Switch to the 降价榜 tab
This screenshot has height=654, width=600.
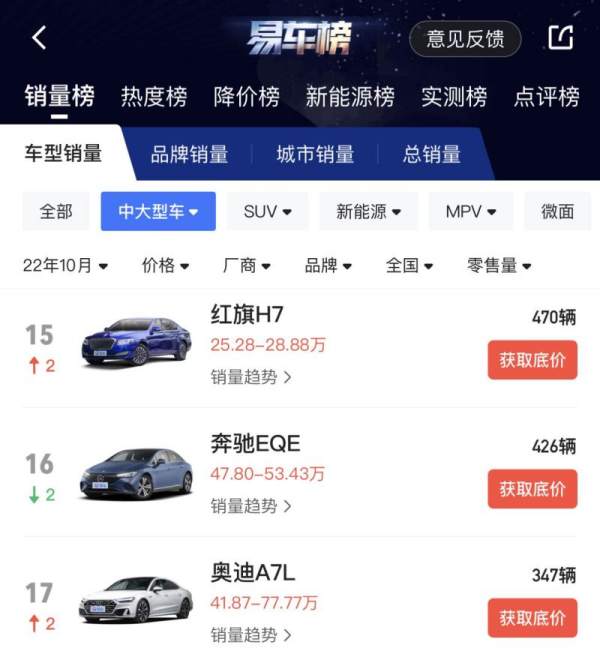246,97
